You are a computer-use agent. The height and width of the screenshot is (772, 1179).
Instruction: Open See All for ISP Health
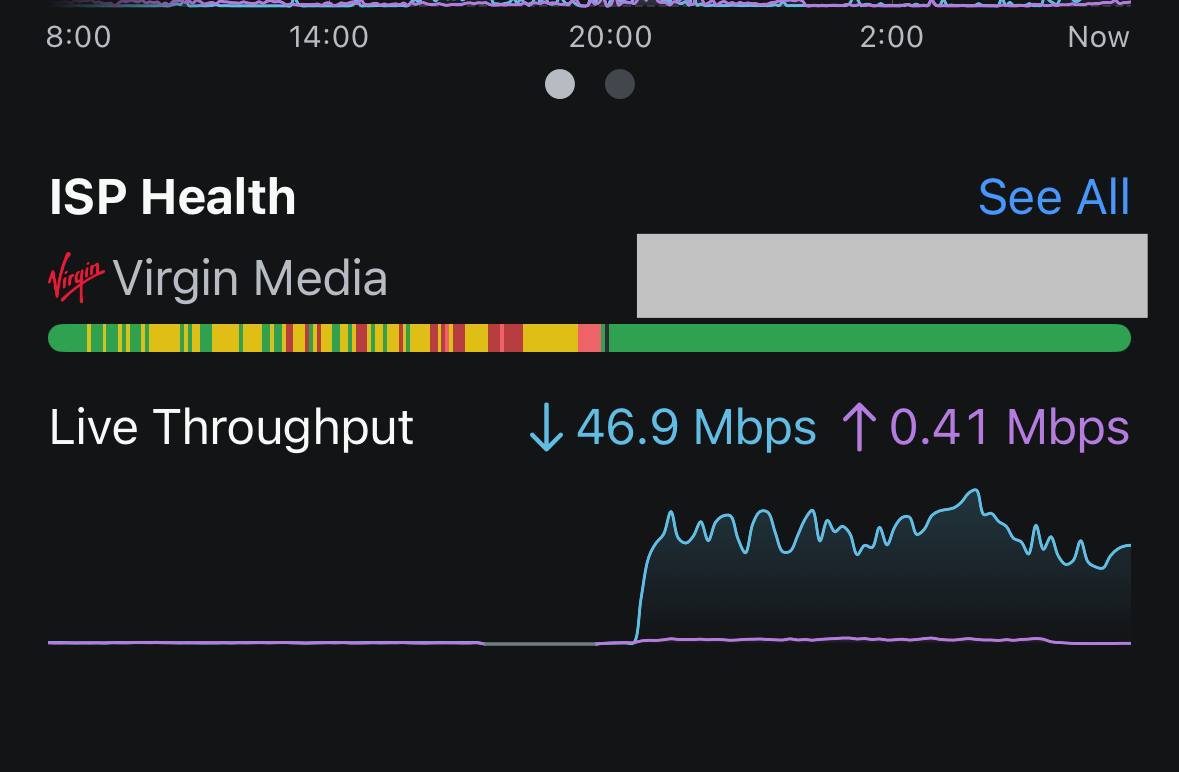(1053, 197)
